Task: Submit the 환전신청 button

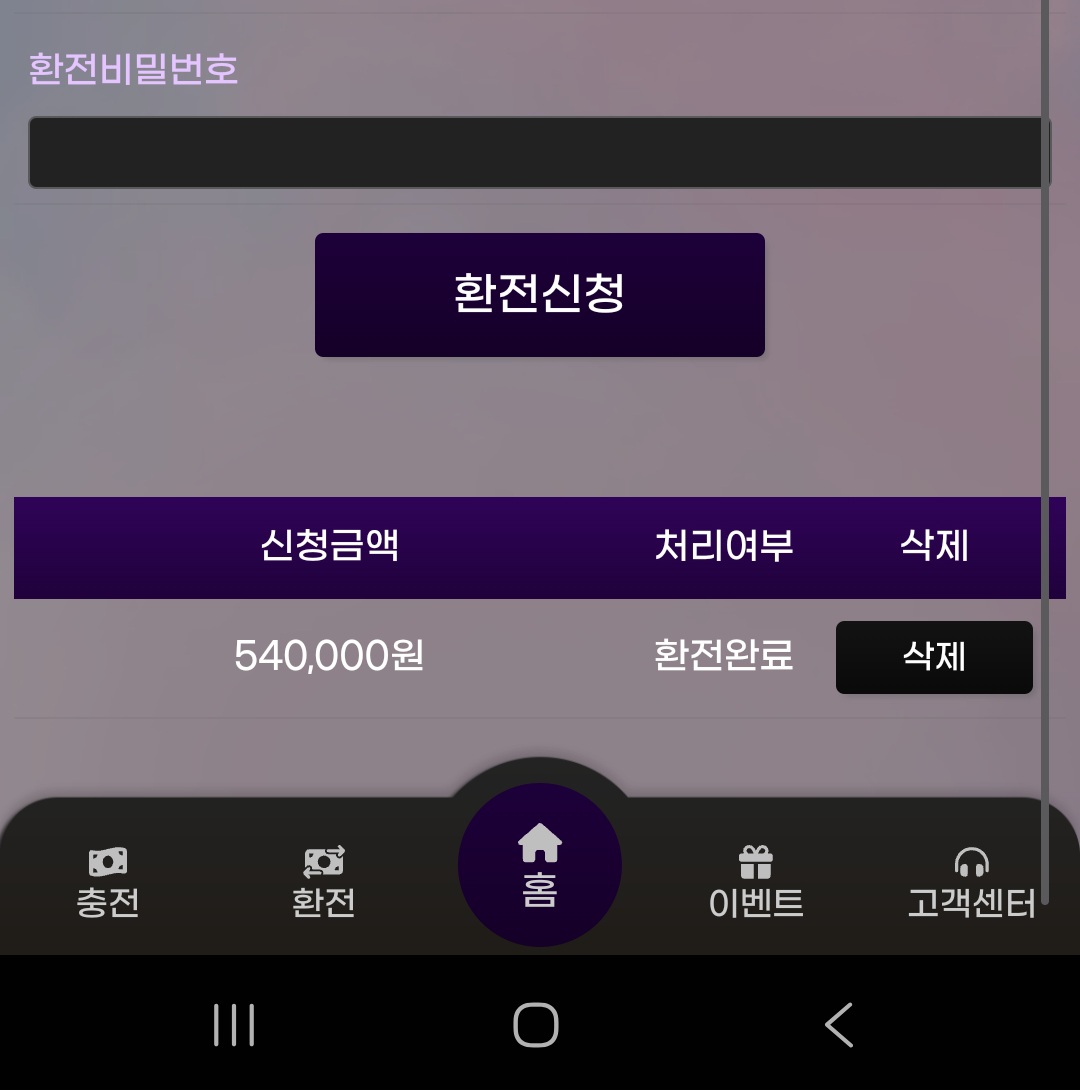Action: pyautogui.click(x=540, y=295)
